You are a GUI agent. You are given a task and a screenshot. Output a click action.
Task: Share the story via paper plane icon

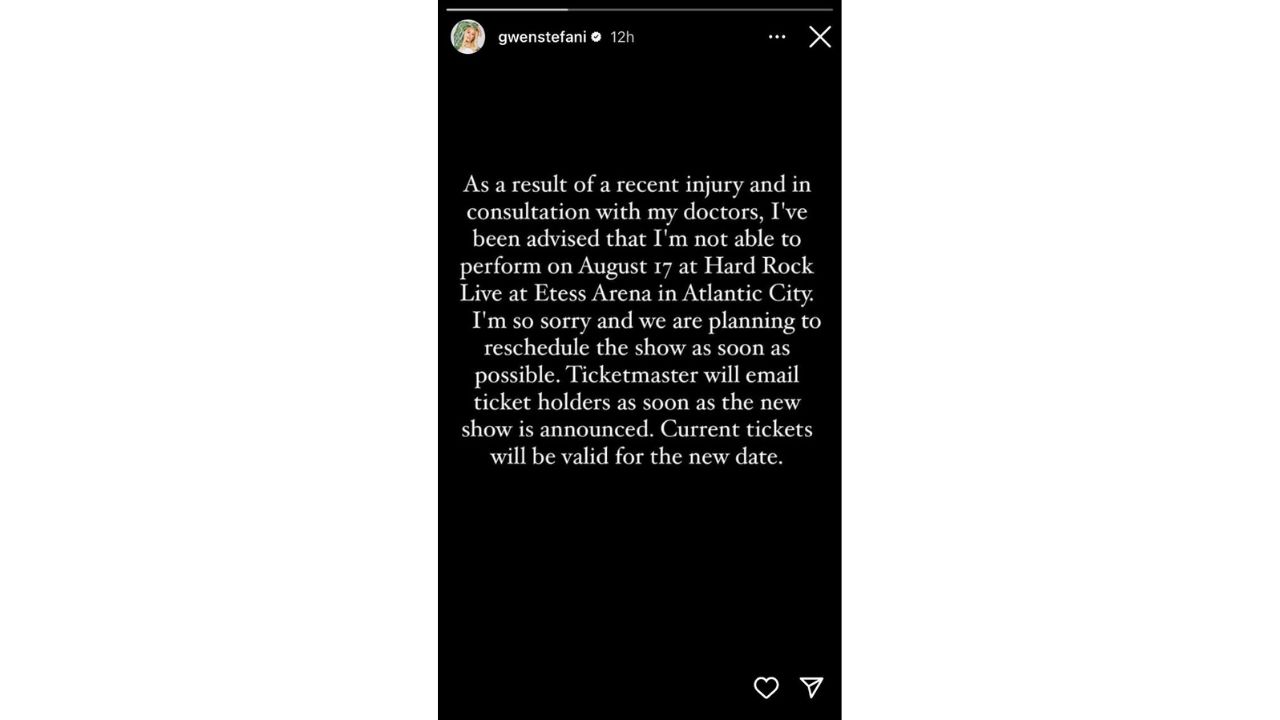(811, 686)
